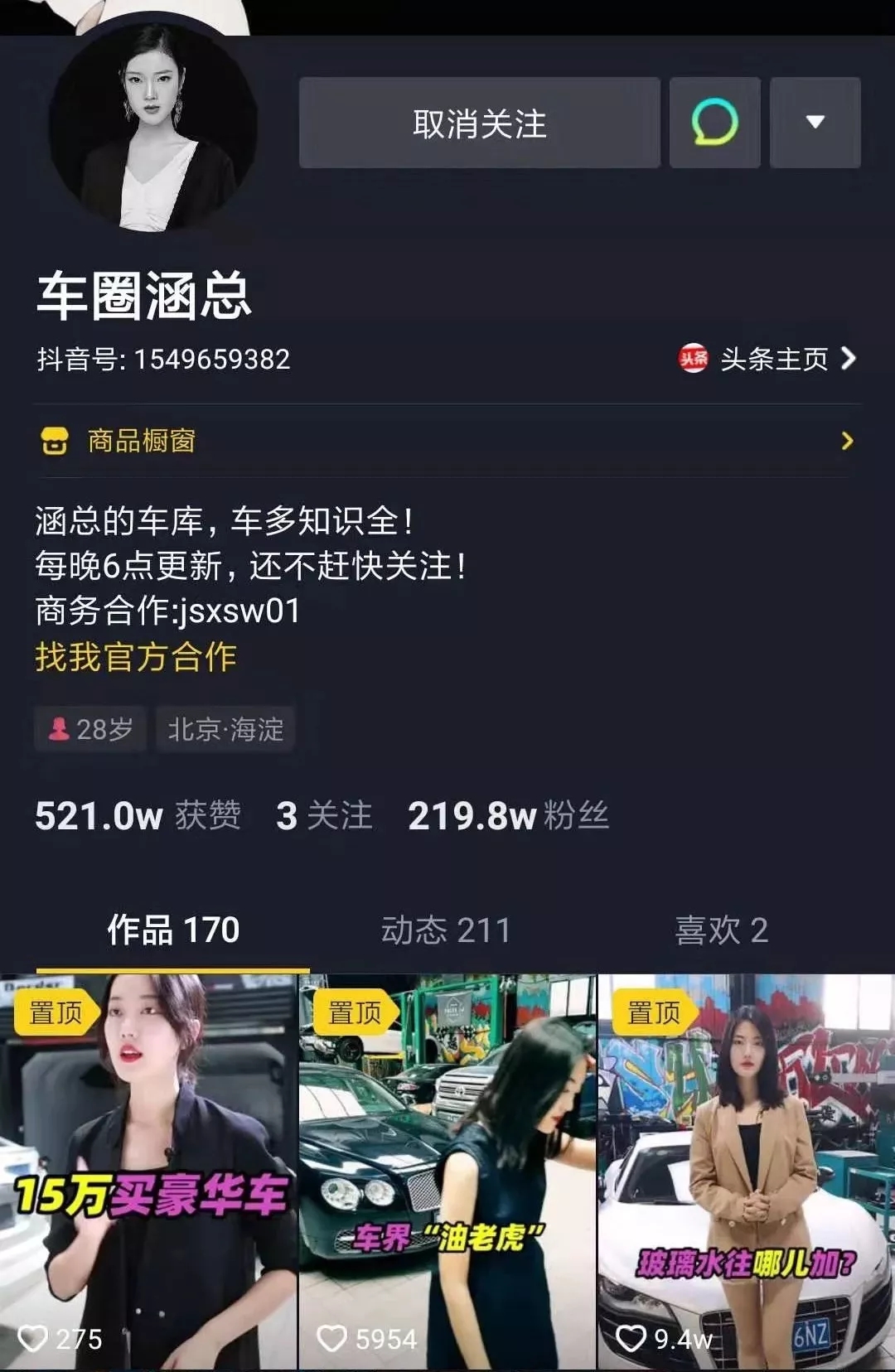View the 219.8w 粉丝 followers list
Viewport: 895px width, 1372px height.
click(508, 816)
